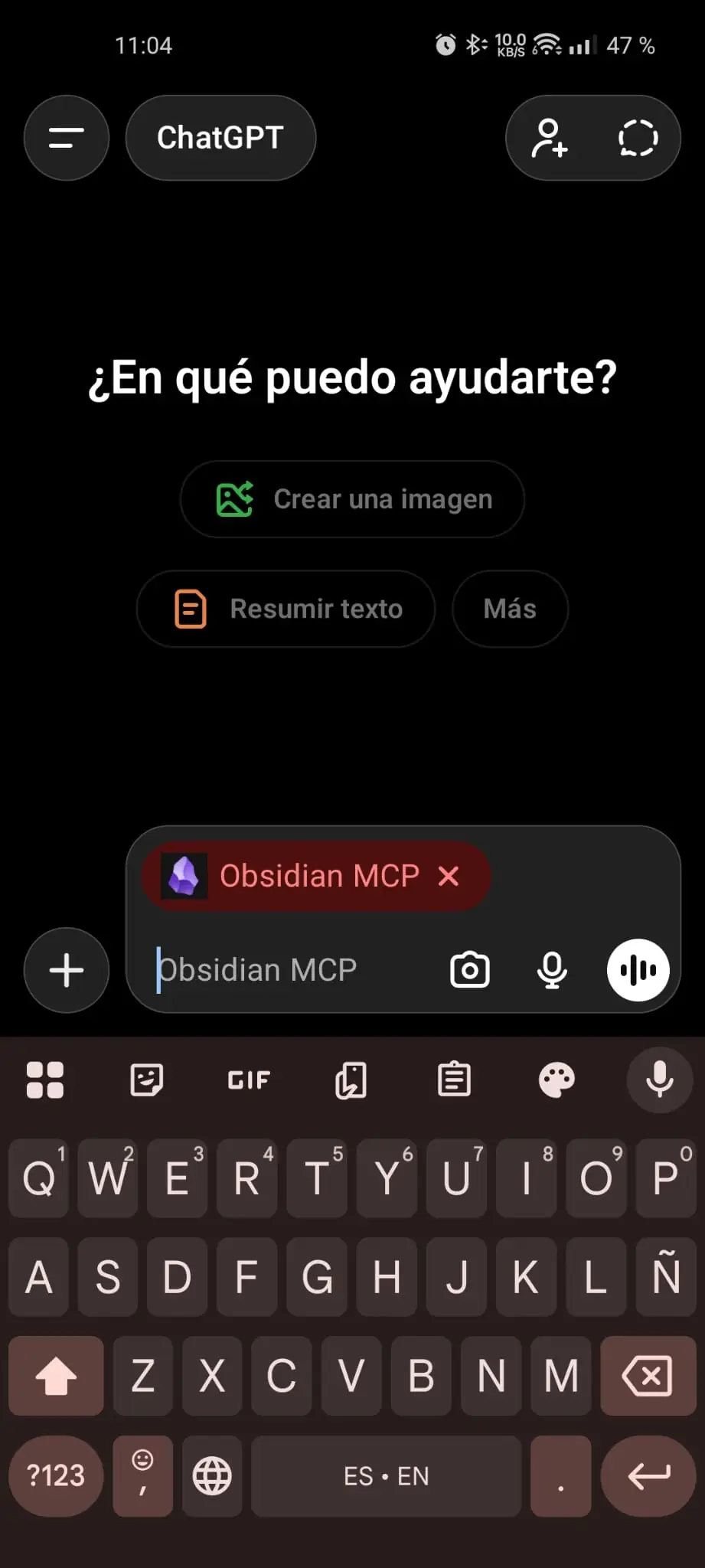Open the GIF picker on the keyboard
The height and width of the screenshot is (1568, 705).
click(x=248, y=1080)
